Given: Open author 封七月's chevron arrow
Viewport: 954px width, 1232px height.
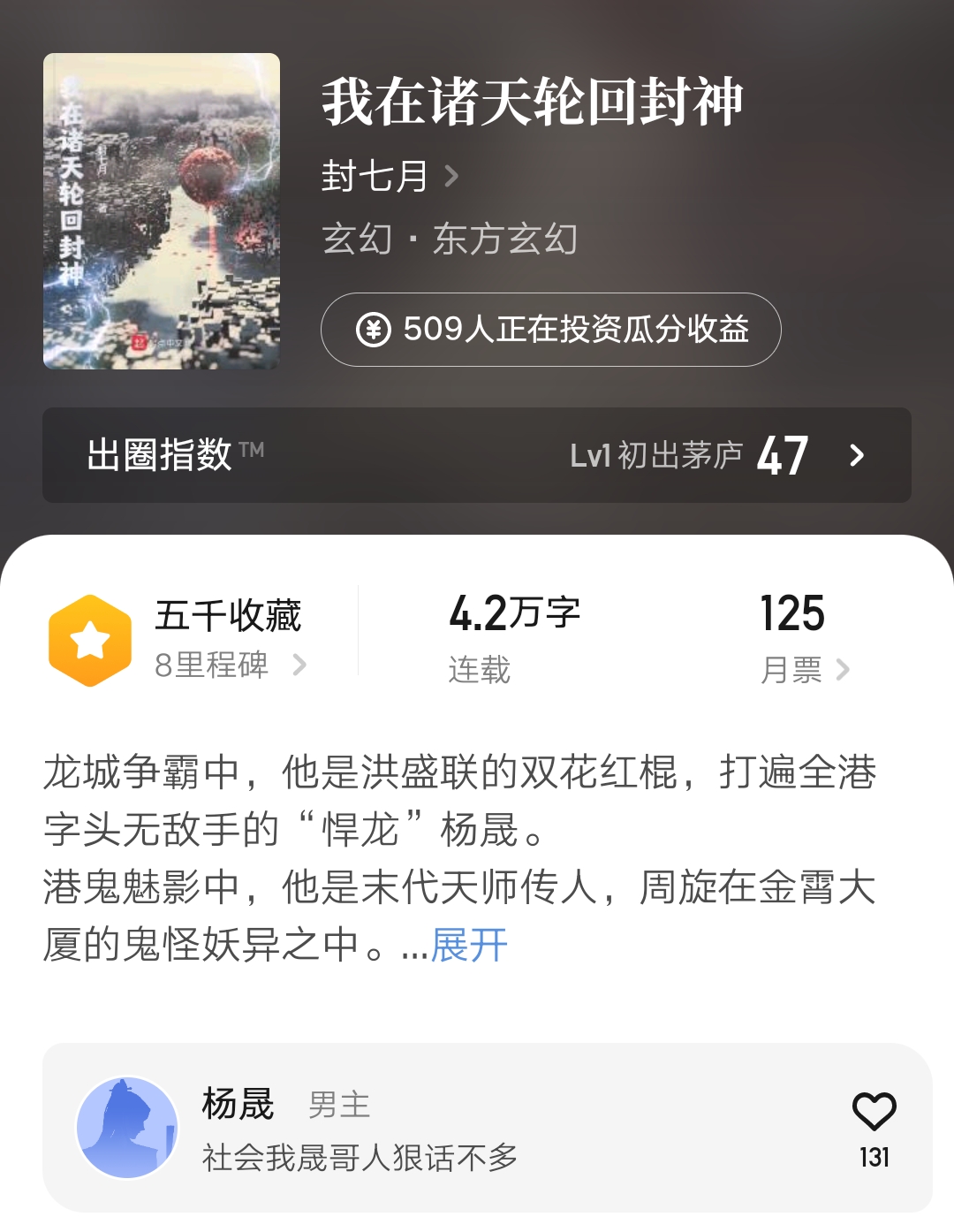Looking at the screenshot, I should [453, 177].
